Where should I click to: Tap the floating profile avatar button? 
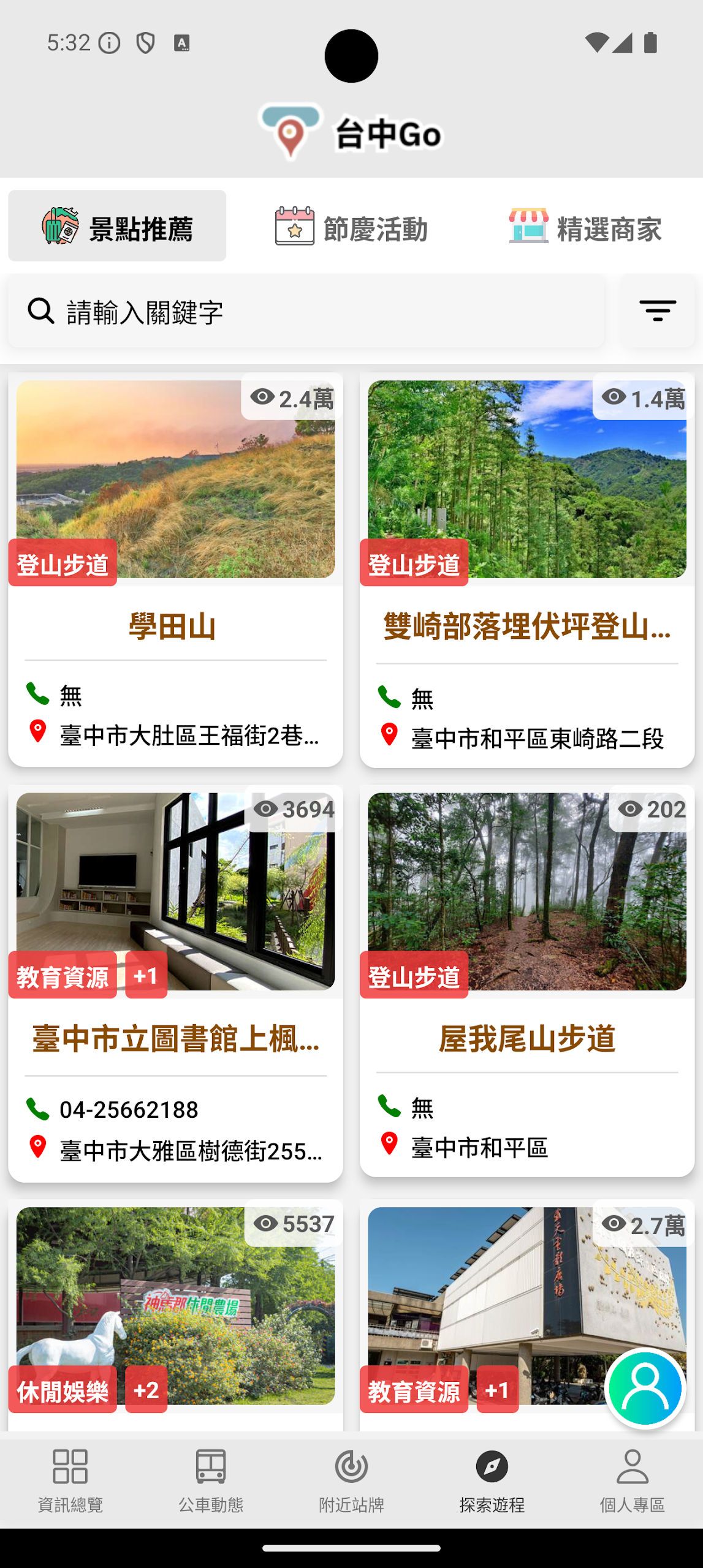(644, 1389)
